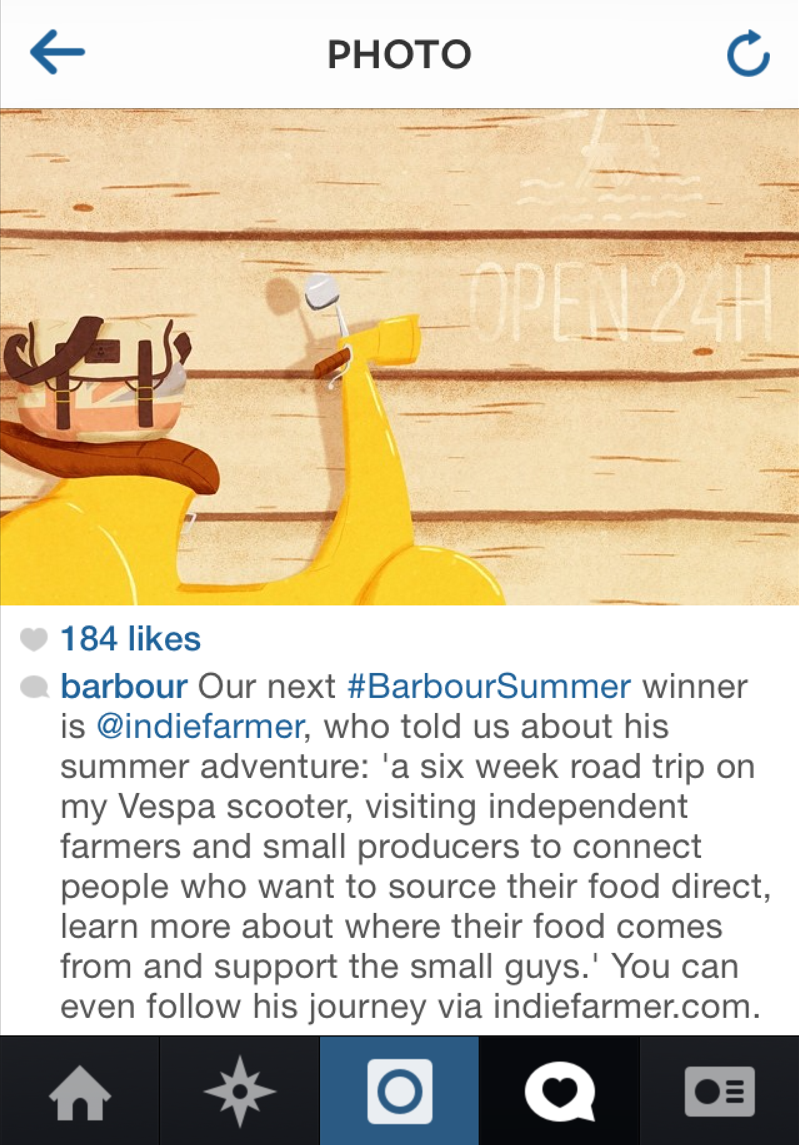
Task: Open the yellow scooter photo post
Action: coord(399,357)
